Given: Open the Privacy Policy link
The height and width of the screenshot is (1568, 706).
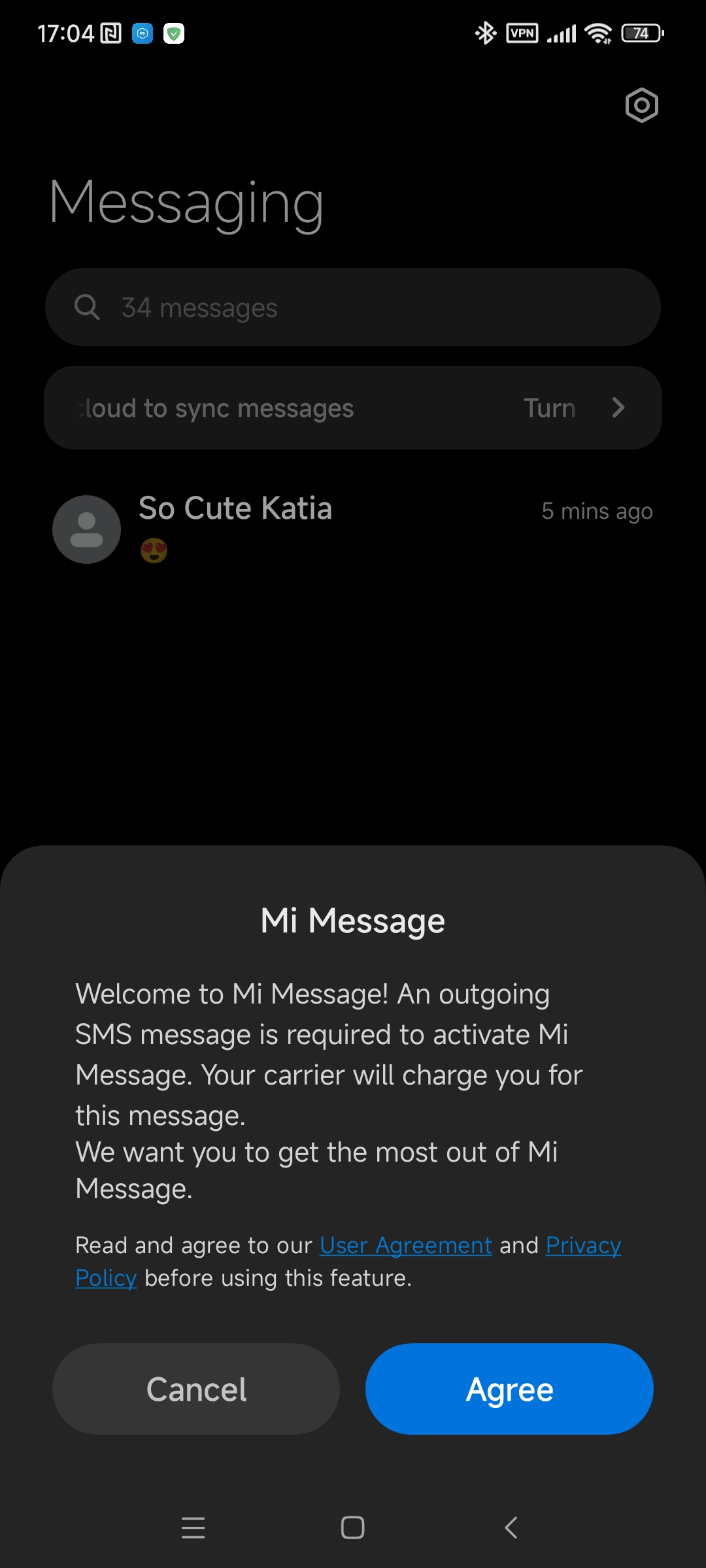Looking at the screenshot, I should click(x=583, y=1245).
